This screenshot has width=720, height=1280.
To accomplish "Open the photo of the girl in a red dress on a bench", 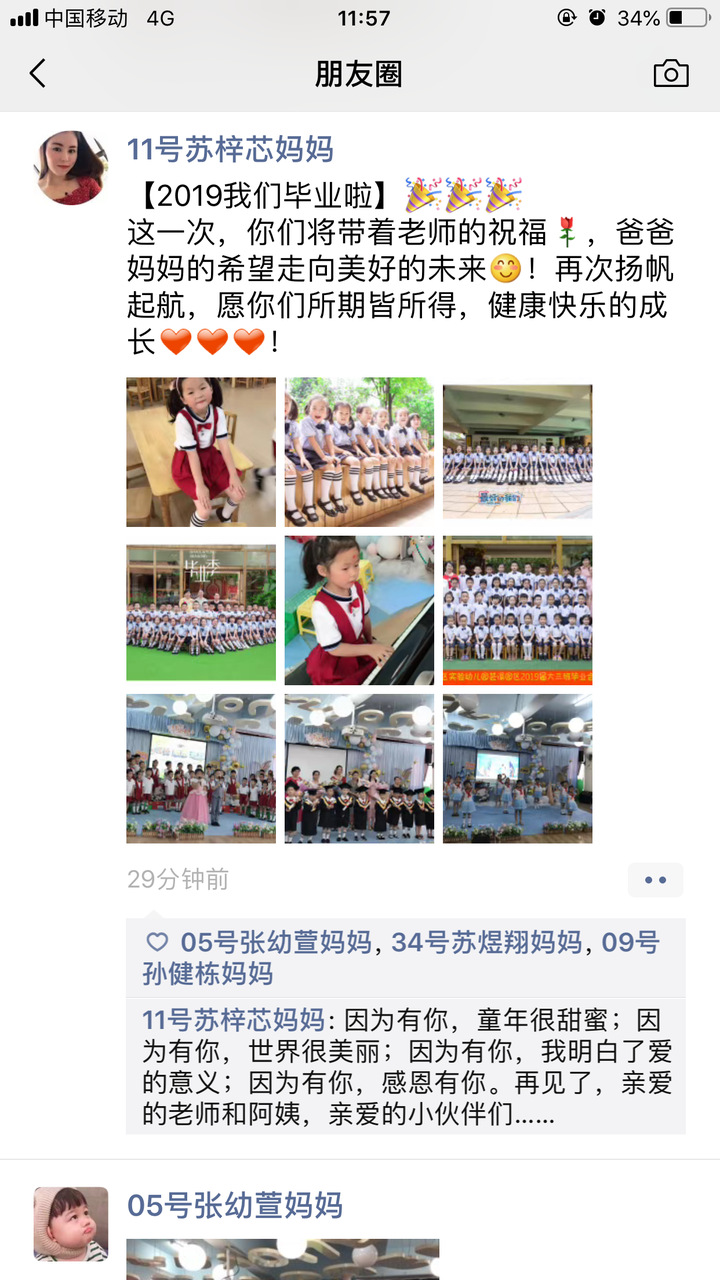I will (201, 452).
